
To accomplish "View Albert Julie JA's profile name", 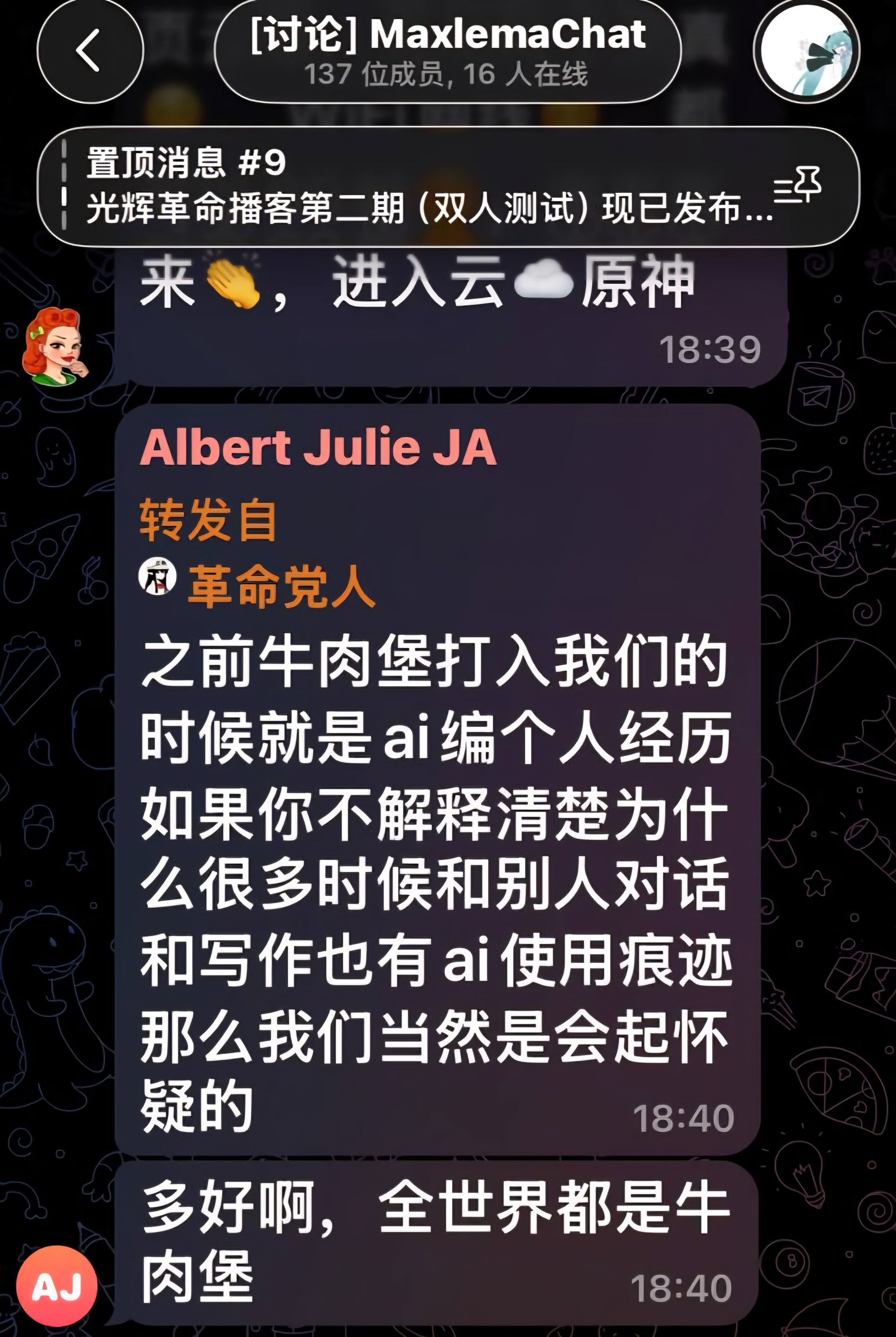I will pos(318,448).
